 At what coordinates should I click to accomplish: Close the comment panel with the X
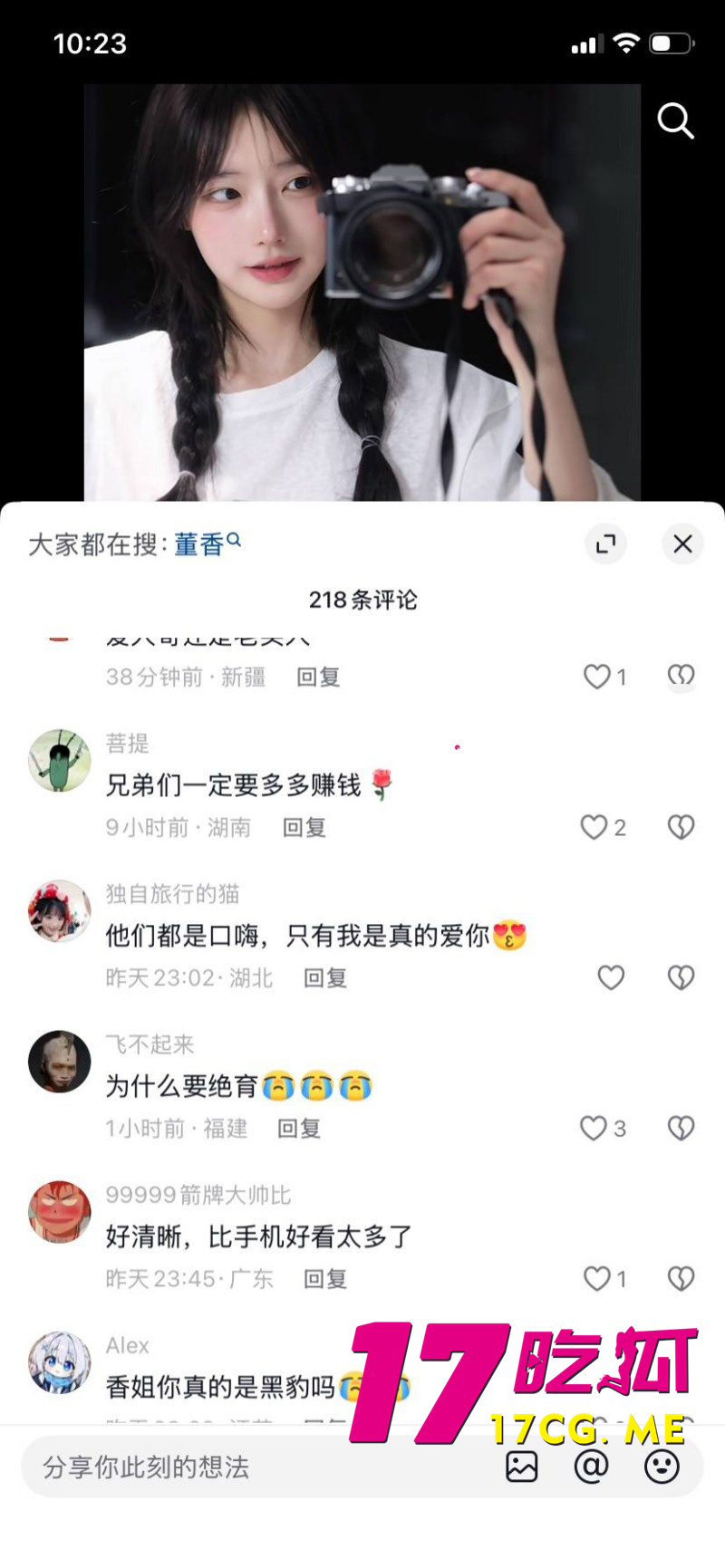(x=682, y=544)
